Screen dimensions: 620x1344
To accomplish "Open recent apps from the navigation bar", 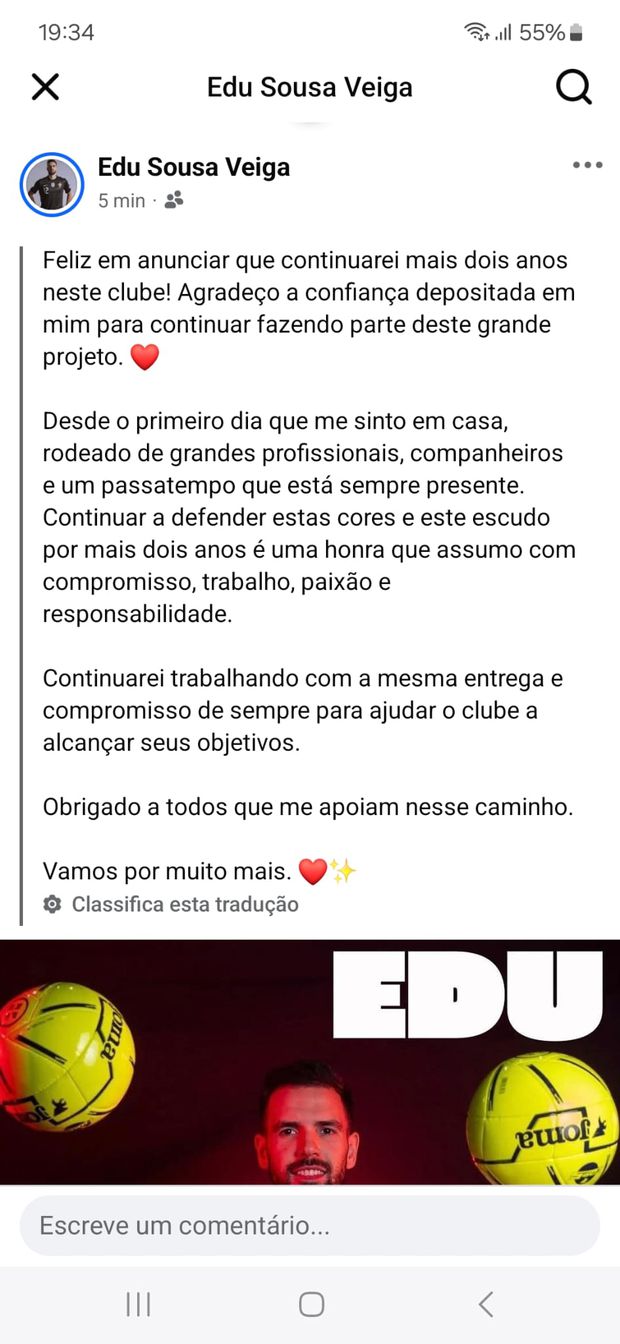I will [x=138, y=1304].
